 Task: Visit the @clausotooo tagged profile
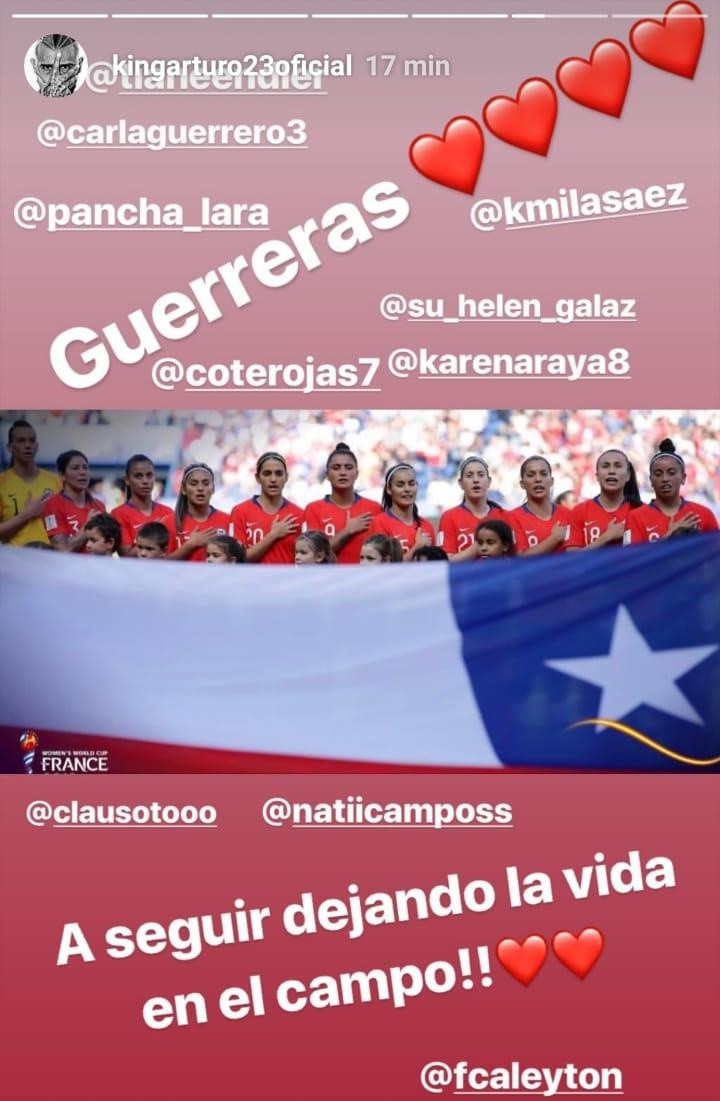tap(121, 812)
